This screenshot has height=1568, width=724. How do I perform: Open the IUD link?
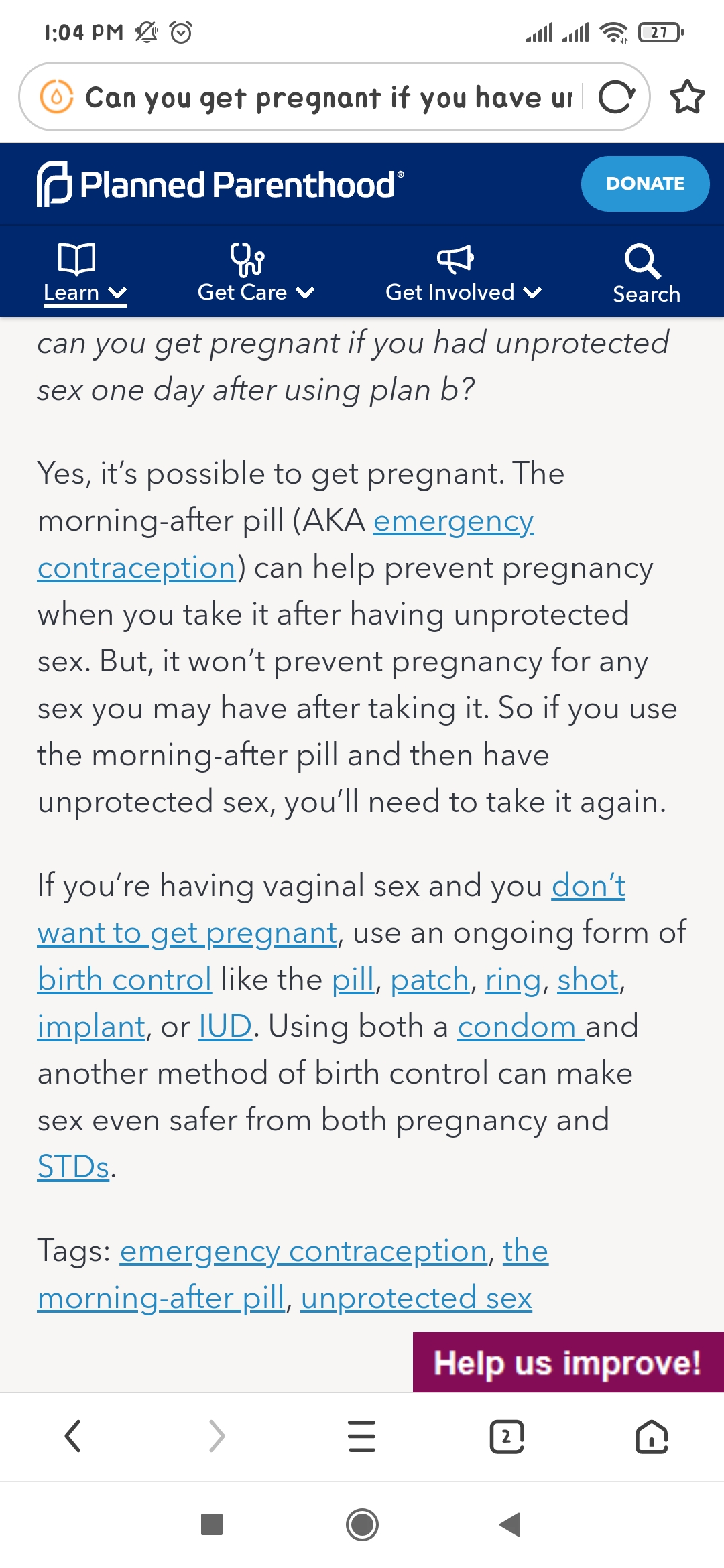(x=225, y=1027)
